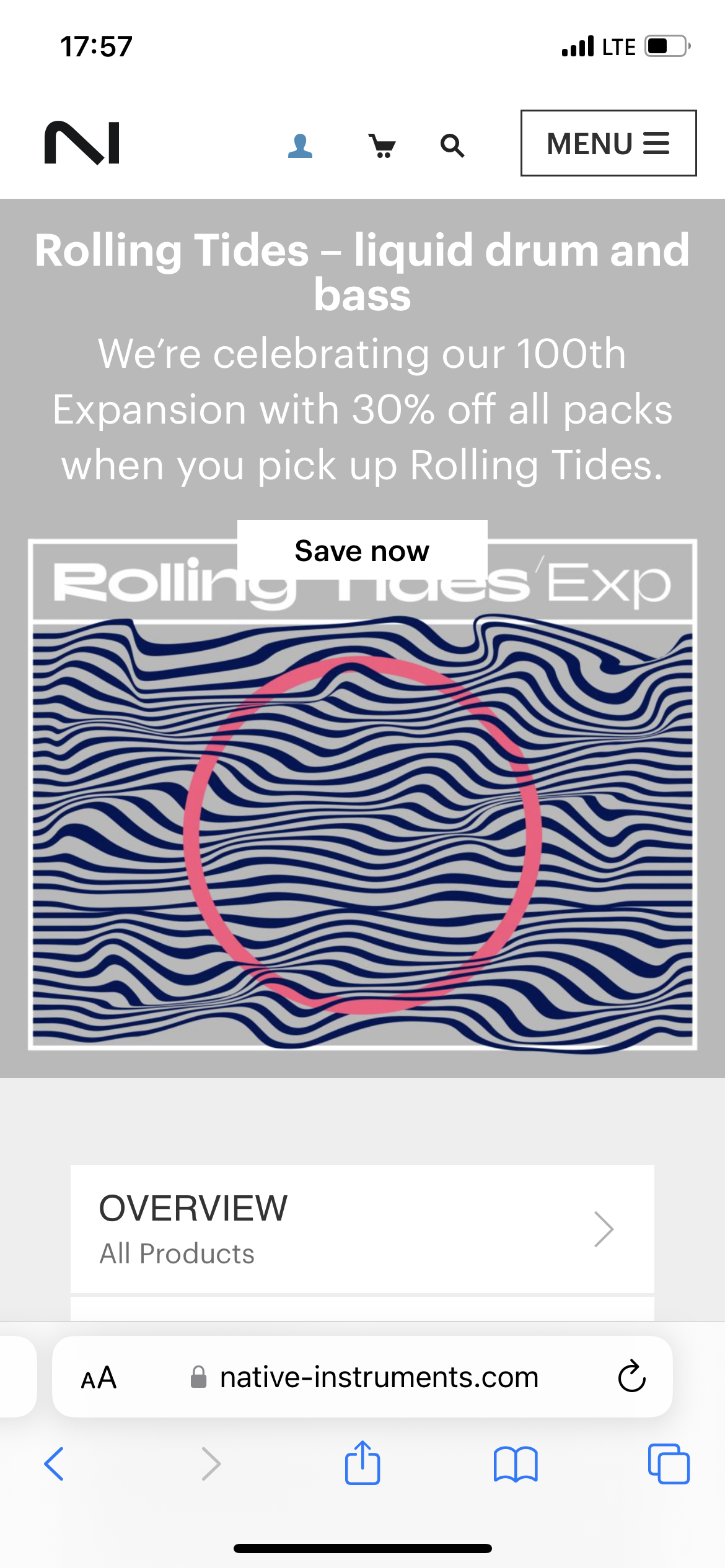Screen dimensions: 725x1568
Task: Tap the search magnifier icon
Action: [x=452, y=146]
